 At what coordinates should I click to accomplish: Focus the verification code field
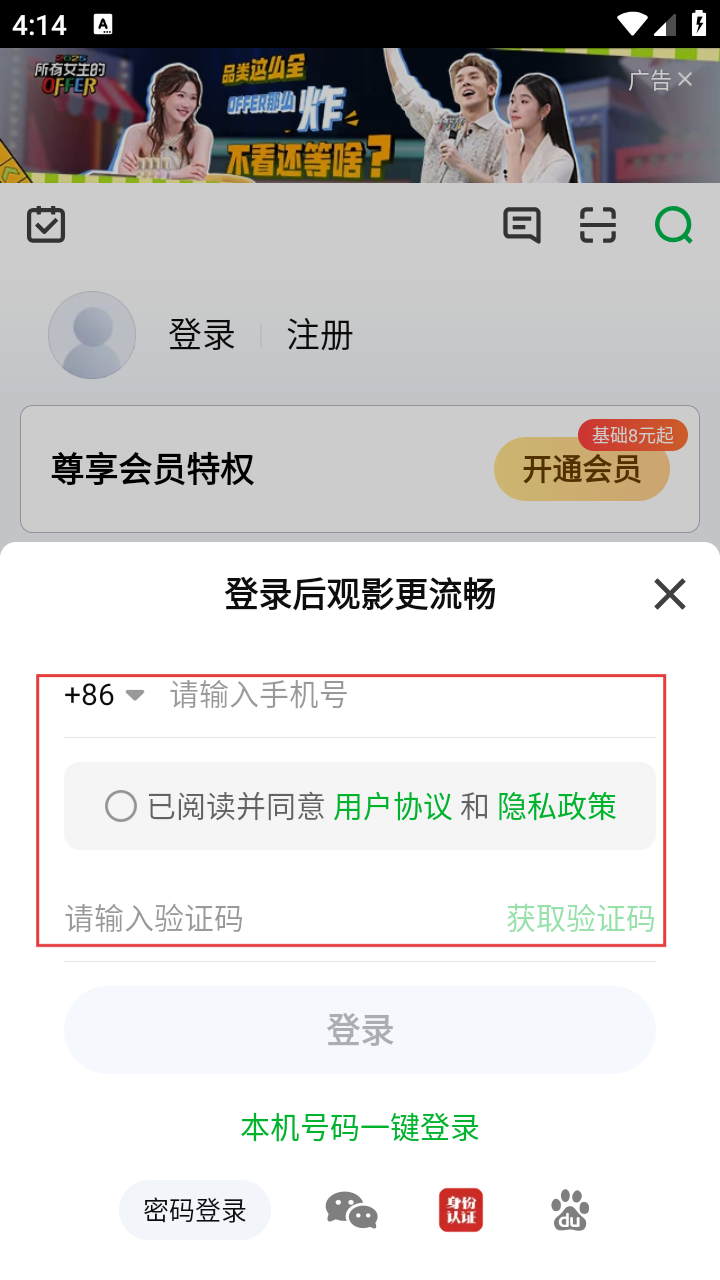(270, 918)
